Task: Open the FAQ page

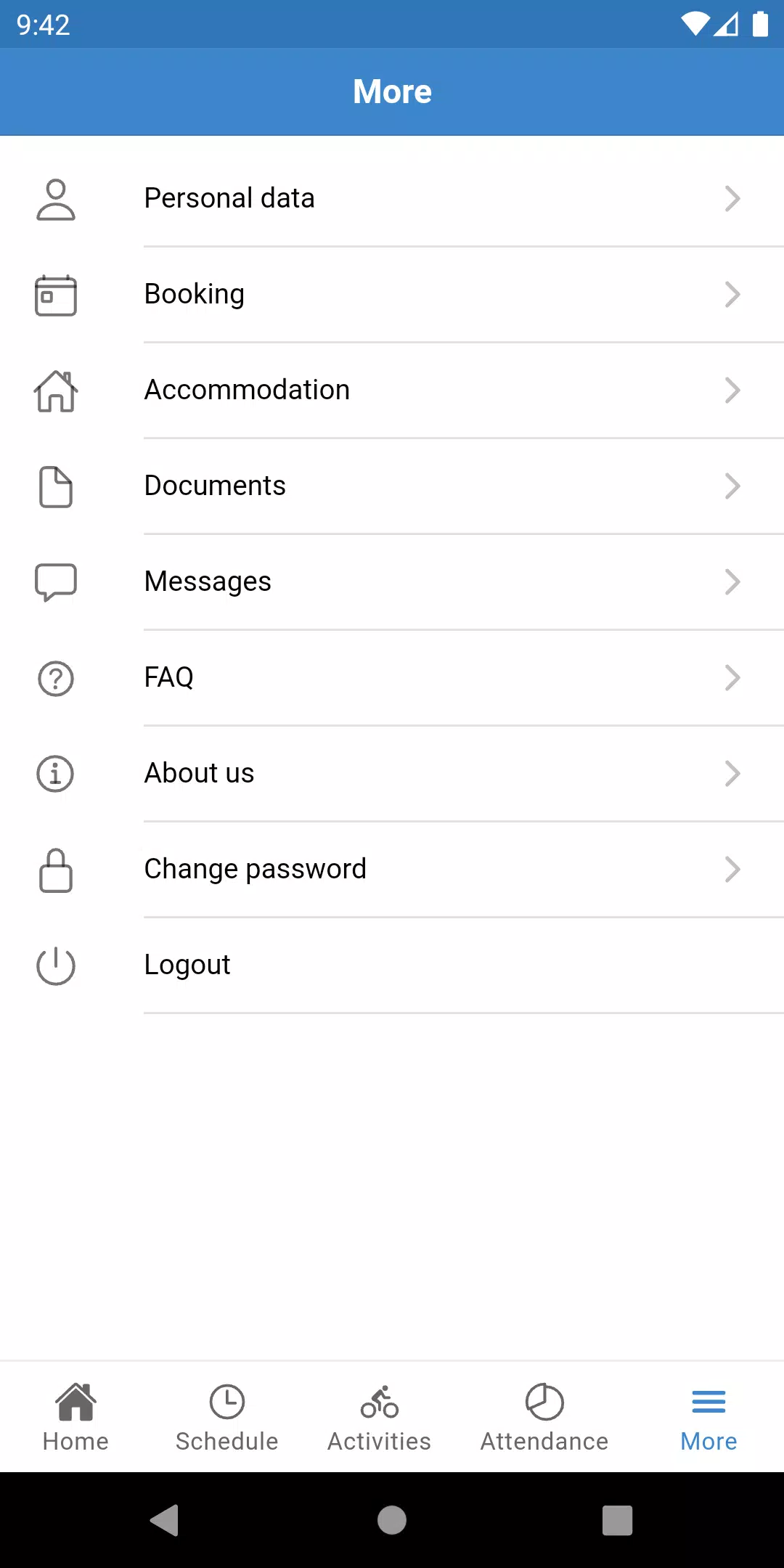Action: click(x=392, y=677)
